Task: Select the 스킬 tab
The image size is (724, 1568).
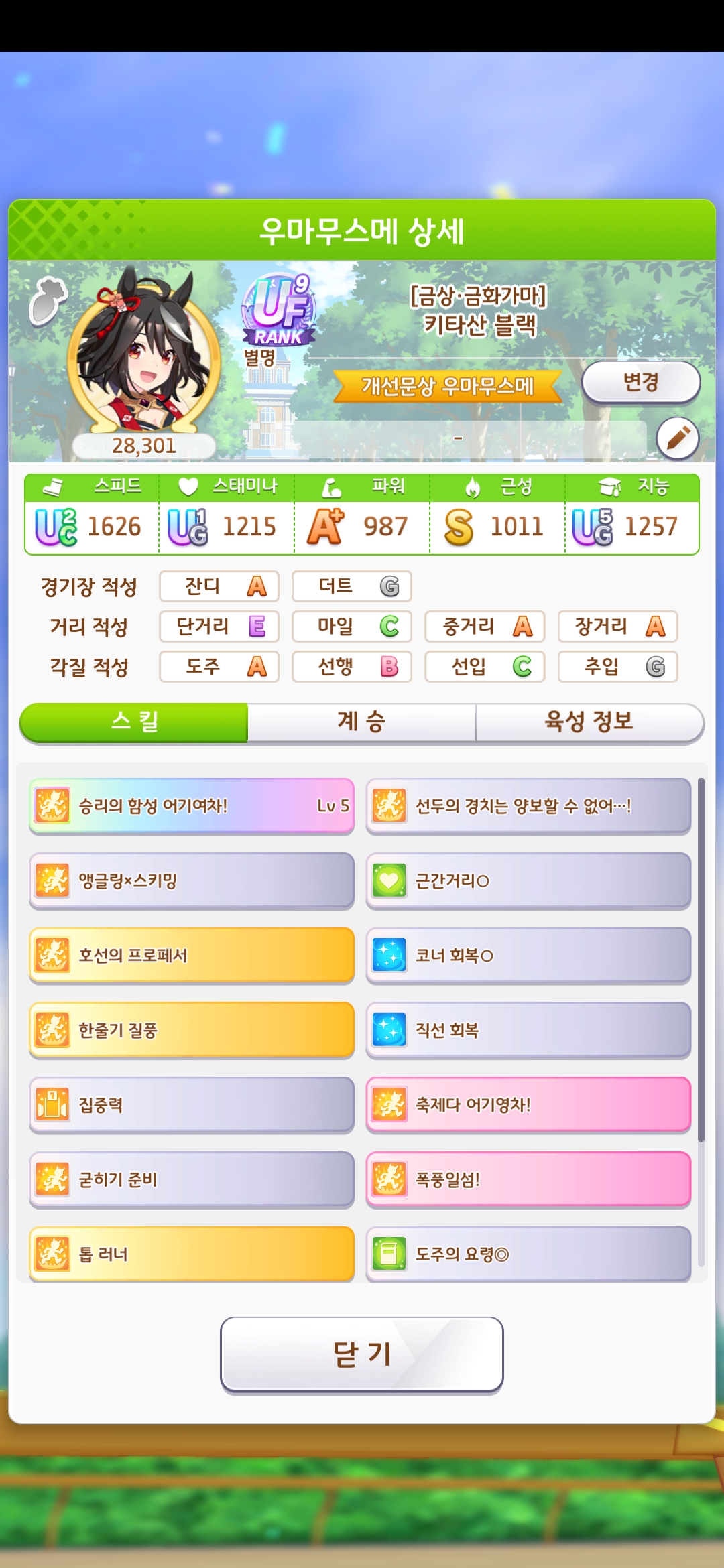Action: [x=134, y=722]
